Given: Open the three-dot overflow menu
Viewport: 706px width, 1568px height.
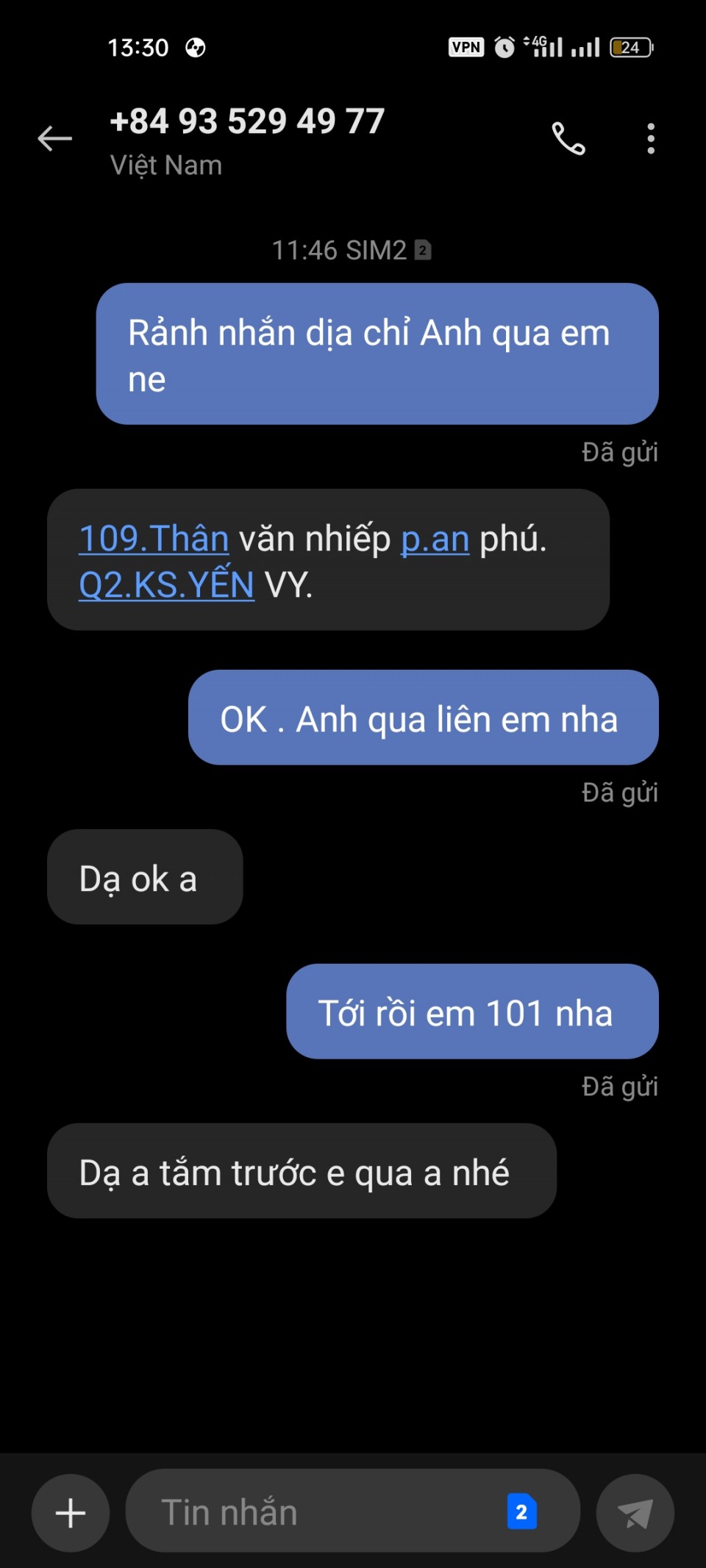Looking at the screenshot, I should [x=650, y=138].
